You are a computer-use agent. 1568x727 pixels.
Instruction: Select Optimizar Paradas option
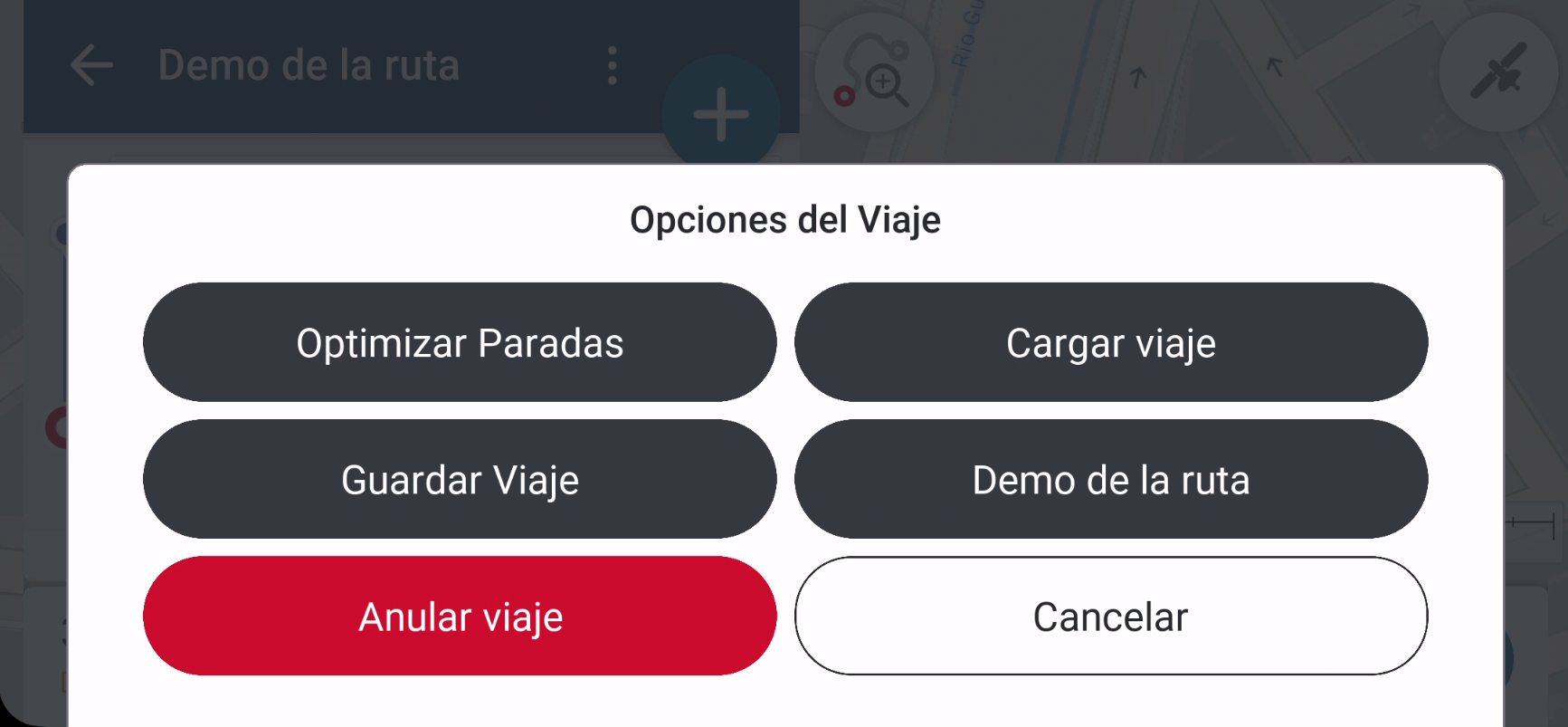[x=460, y=342]
